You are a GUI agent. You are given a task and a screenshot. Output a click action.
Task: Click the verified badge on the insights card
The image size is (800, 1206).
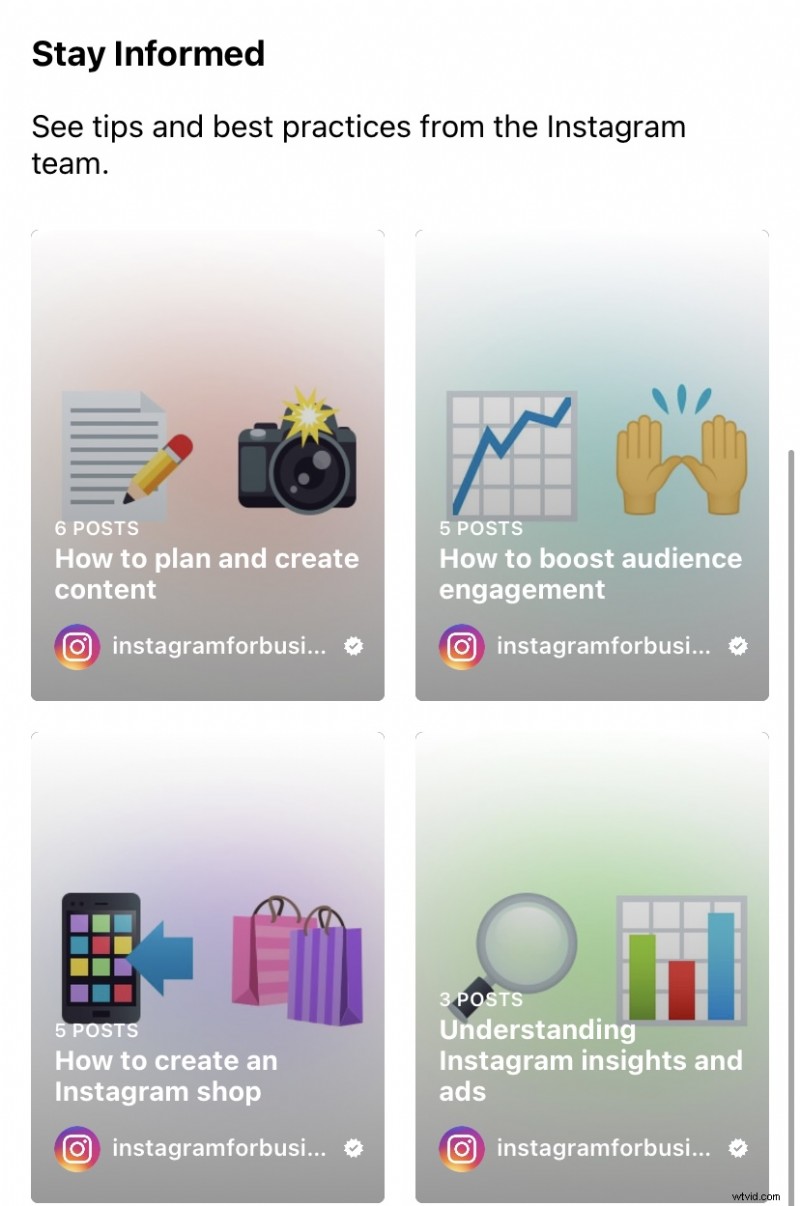[x=736, y=1148]
